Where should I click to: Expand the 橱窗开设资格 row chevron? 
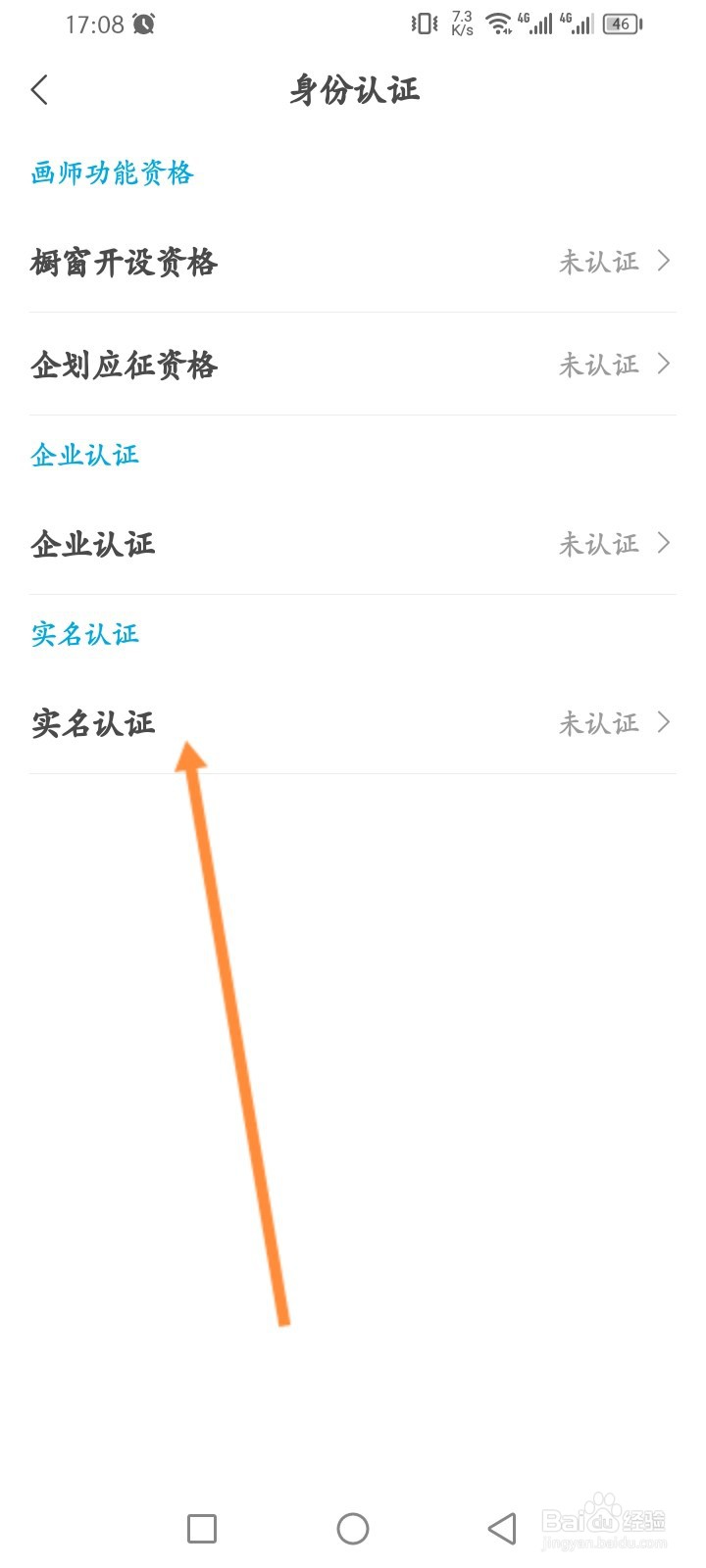664,262
